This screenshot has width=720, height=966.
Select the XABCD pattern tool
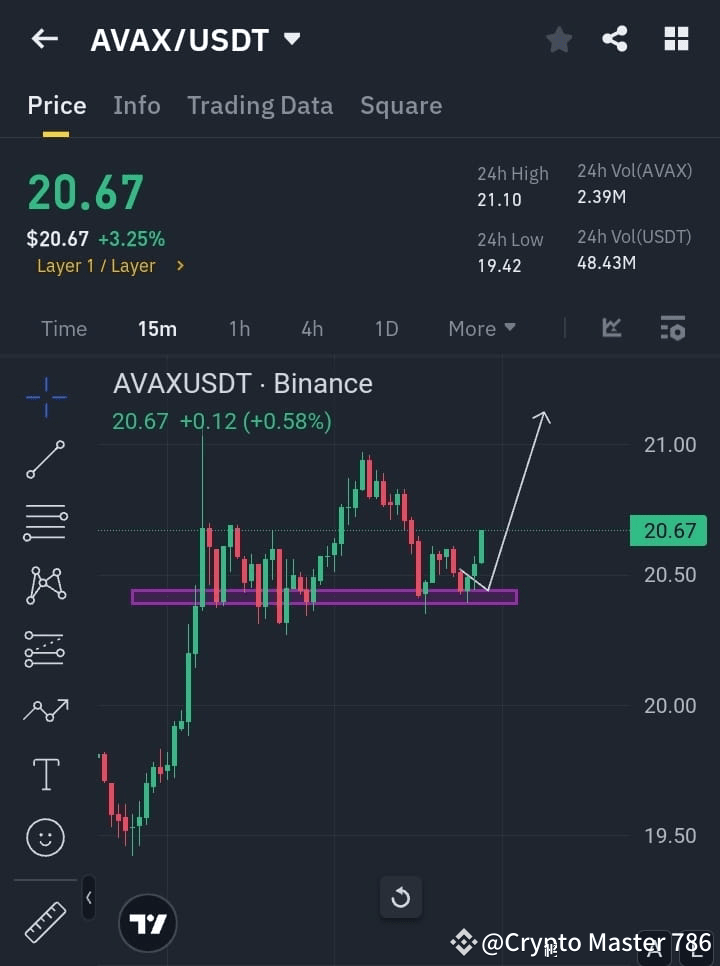click(44, 586)
